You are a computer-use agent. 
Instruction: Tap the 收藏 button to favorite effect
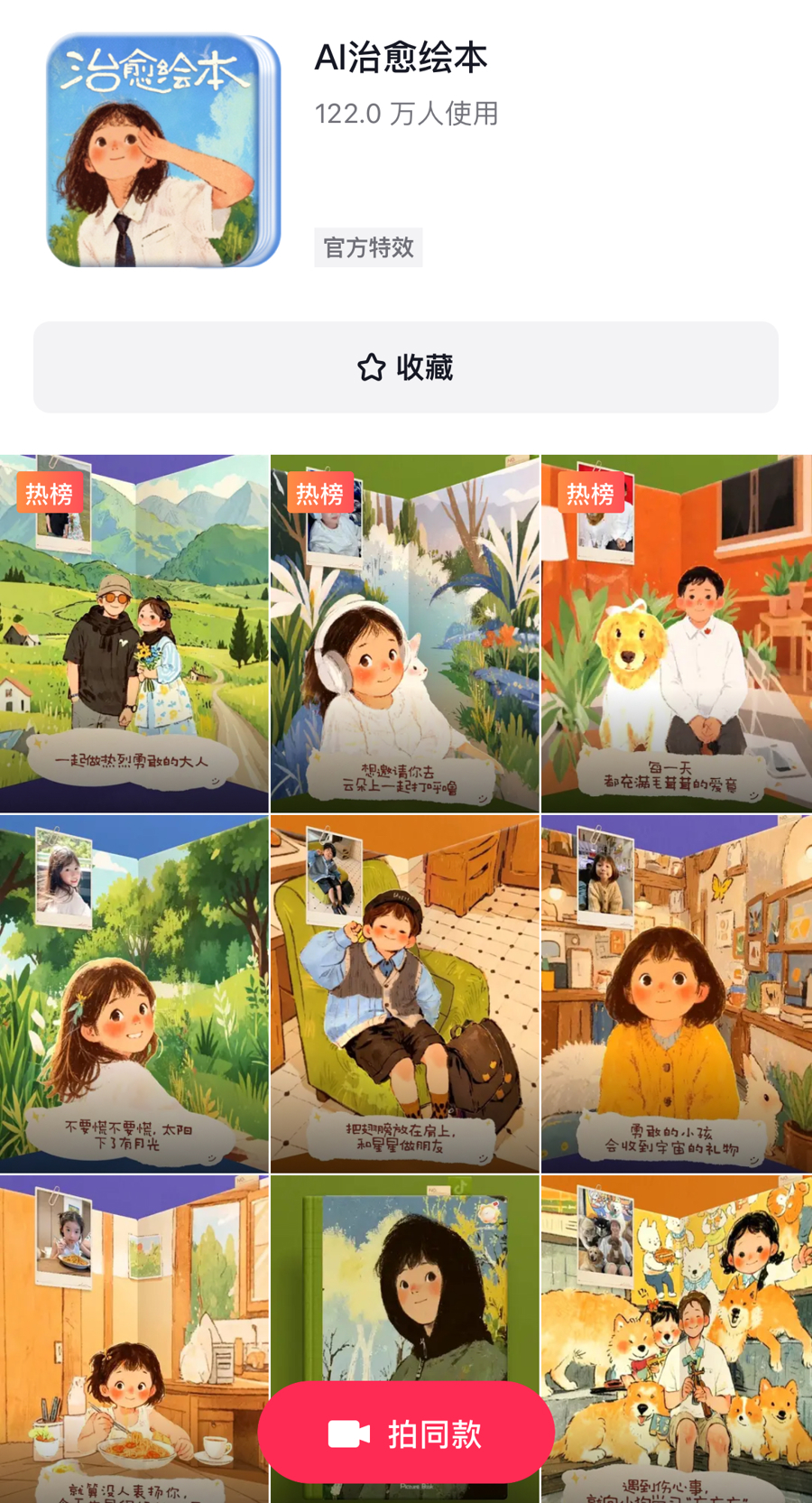(x=405, y=367)
